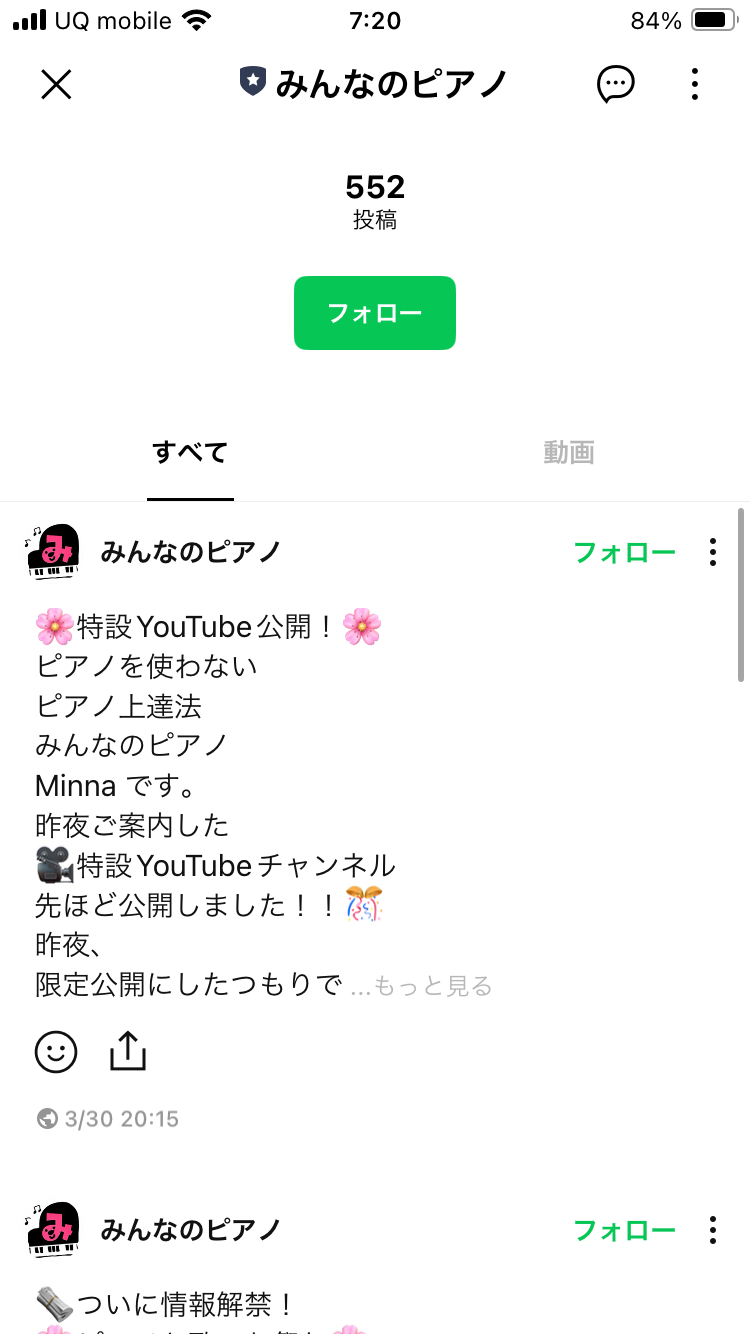Screen dimensions: 750x1334
Task: Open options for the ついに情報解禁 post
Action: 713,1230
